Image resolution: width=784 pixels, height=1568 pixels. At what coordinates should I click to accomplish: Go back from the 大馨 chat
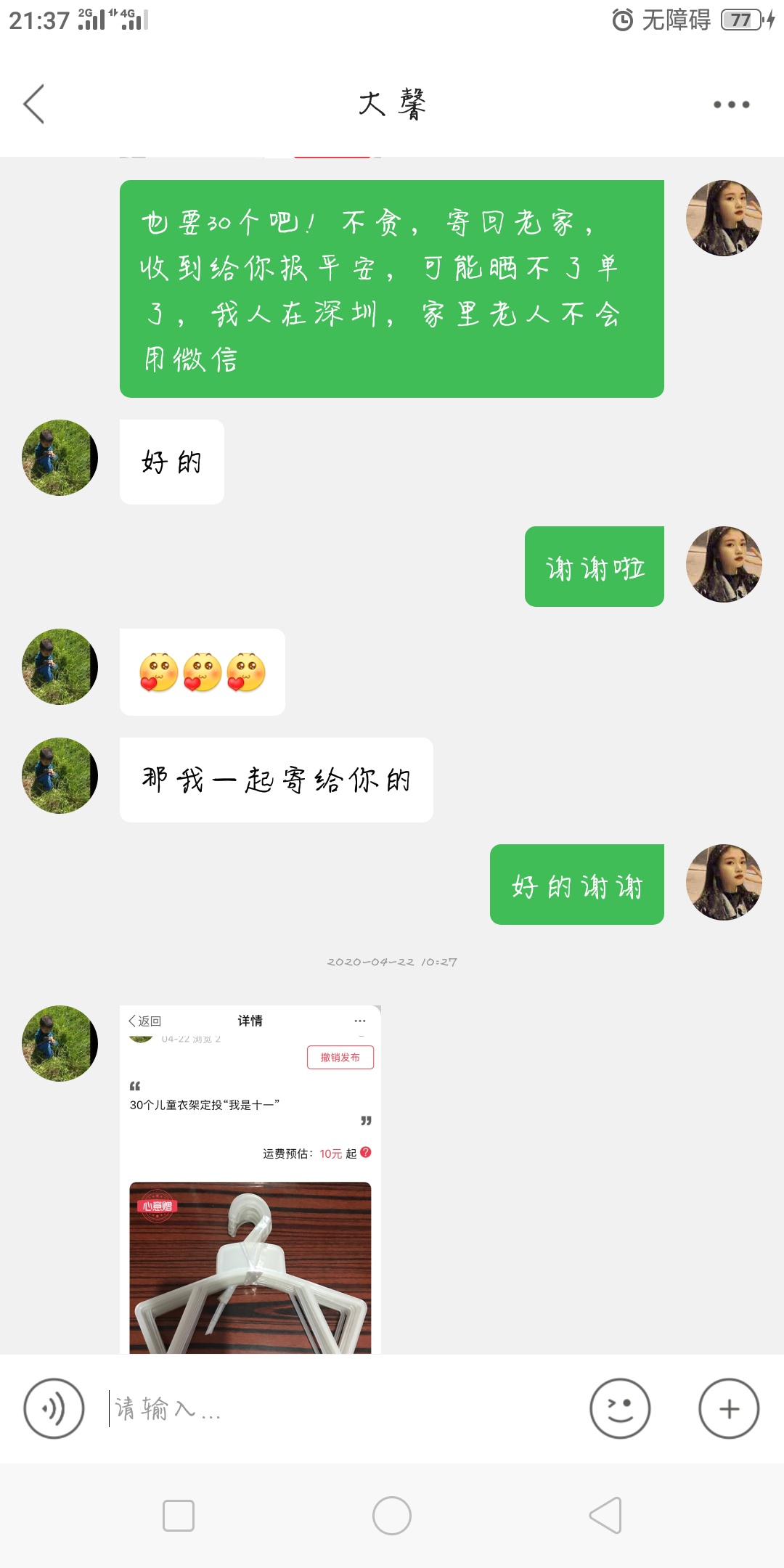coord(34,104)
